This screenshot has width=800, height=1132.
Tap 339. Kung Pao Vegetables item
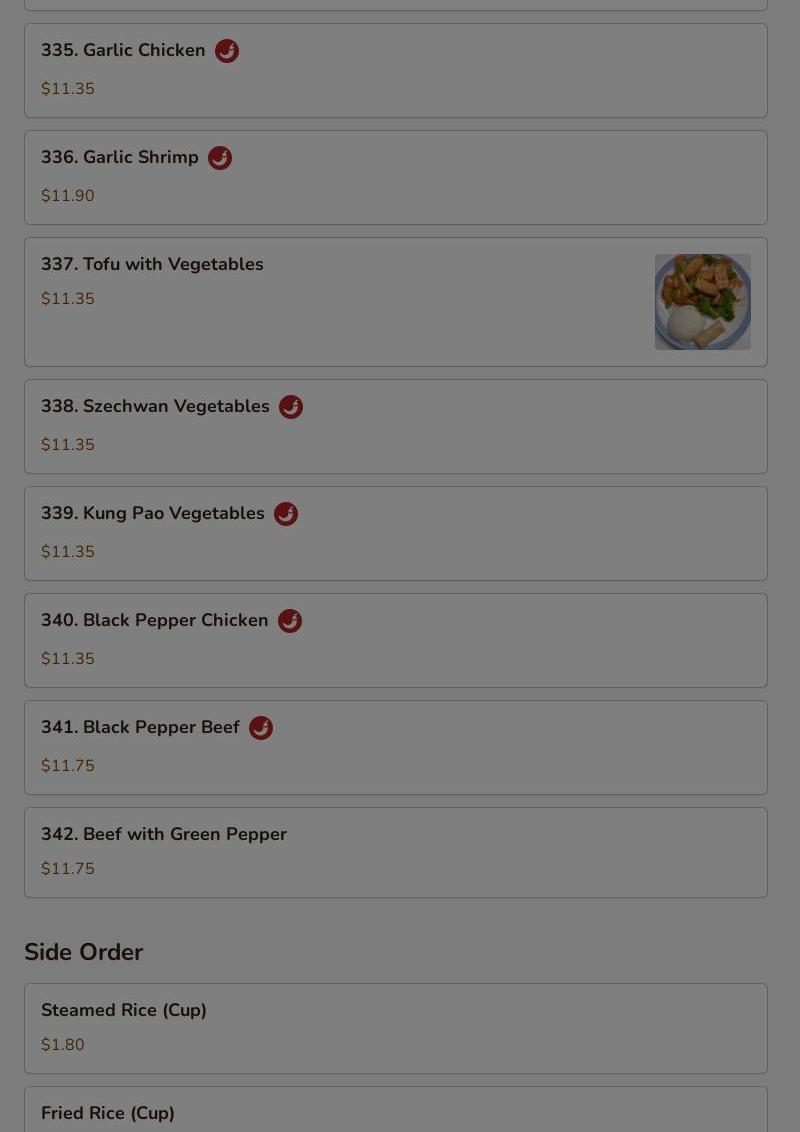395,533
